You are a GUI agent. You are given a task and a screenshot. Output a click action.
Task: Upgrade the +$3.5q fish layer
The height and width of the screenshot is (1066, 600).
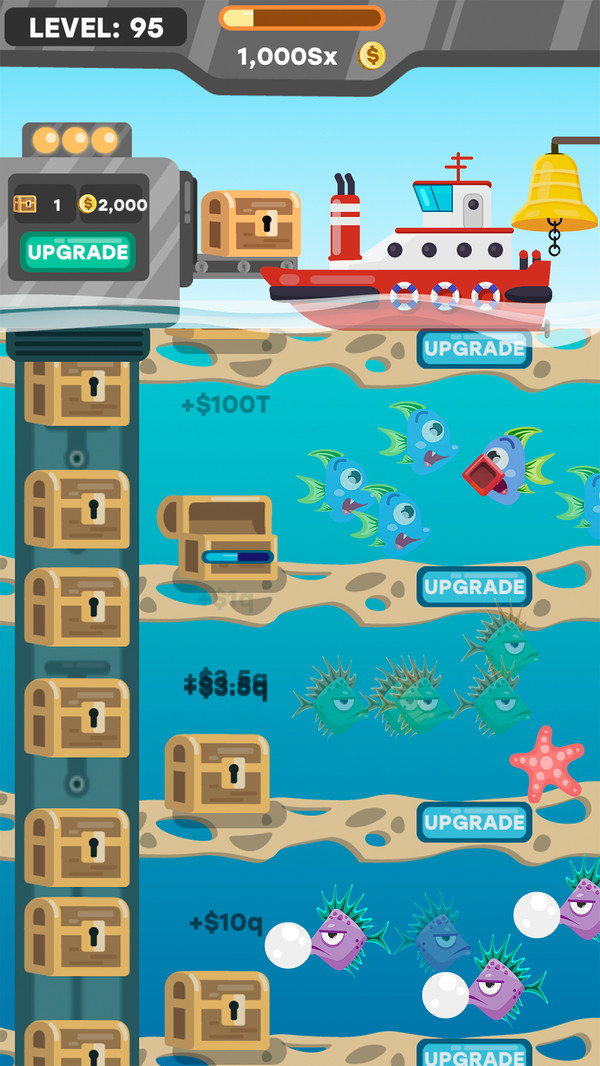click(x=473, y=822)
